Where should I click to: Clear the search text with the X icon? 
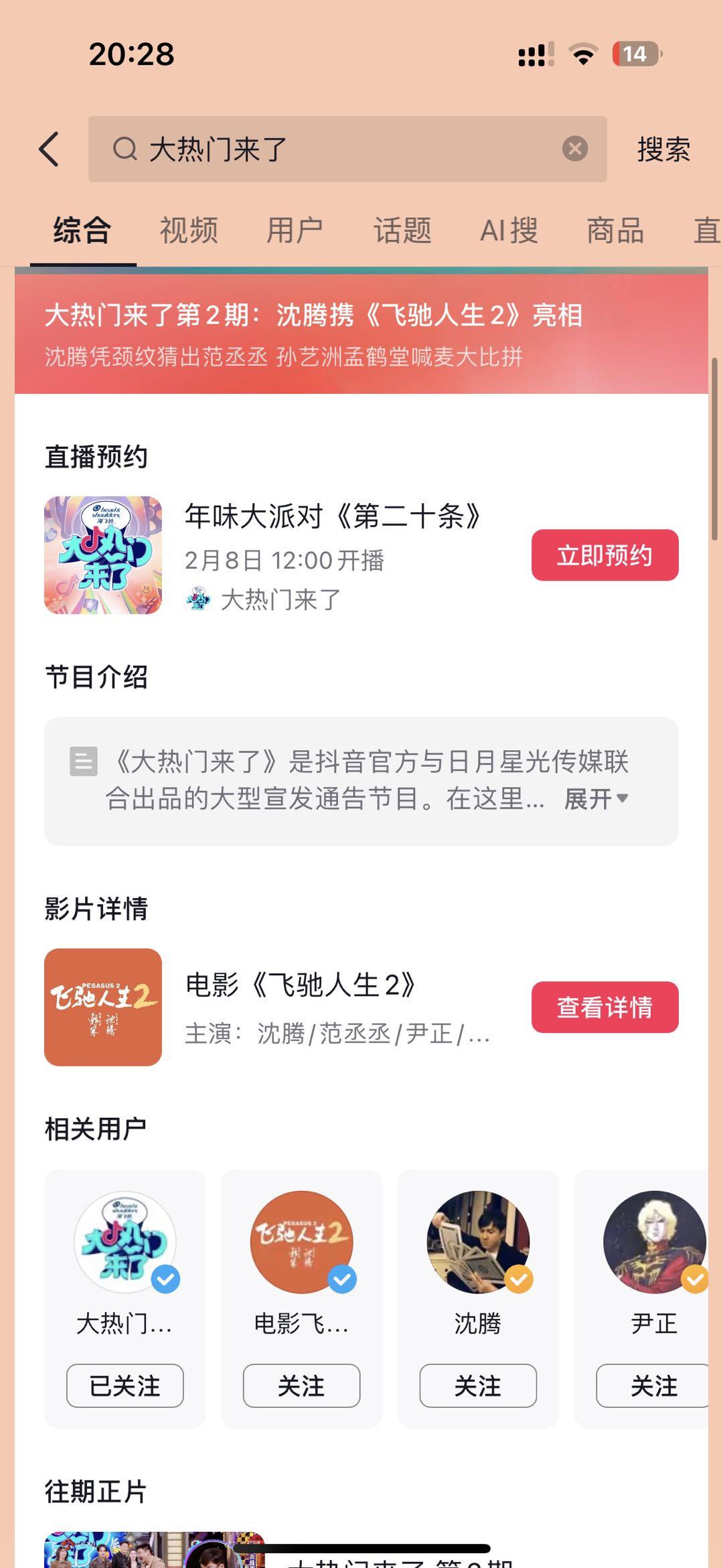point(574,149)
